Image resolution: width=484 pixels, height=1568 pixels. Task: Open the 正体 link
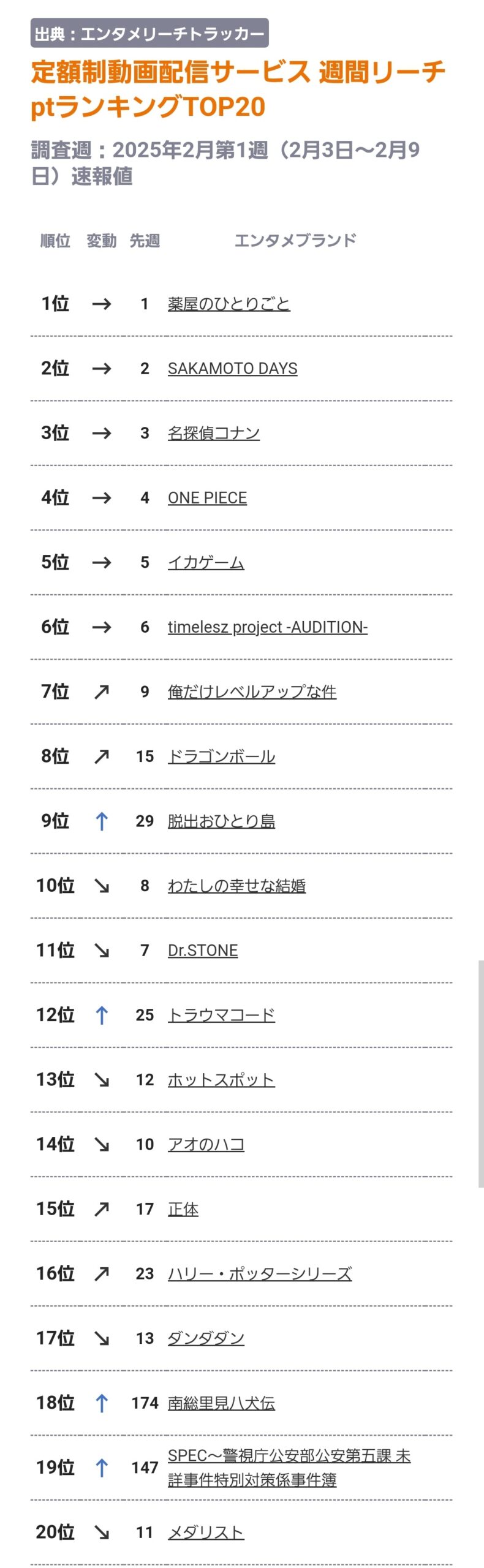[183, 1209]
